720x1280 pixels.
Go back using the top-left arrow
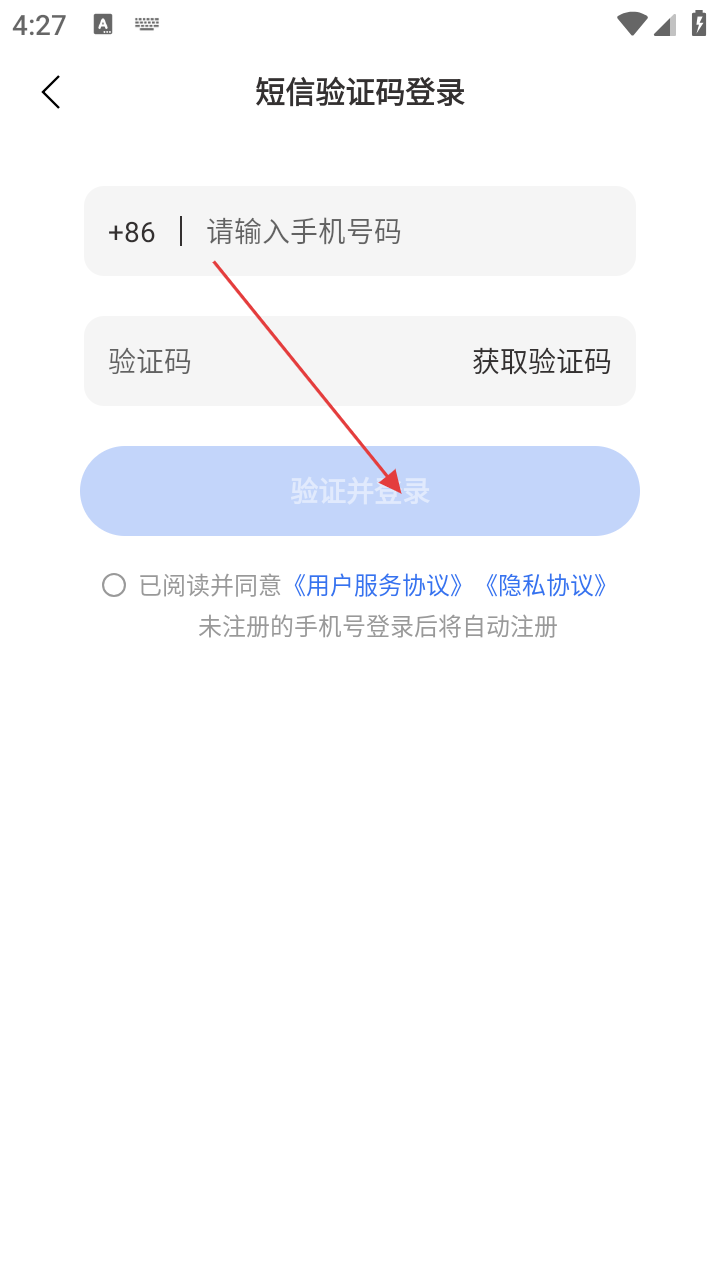(51, 92)
